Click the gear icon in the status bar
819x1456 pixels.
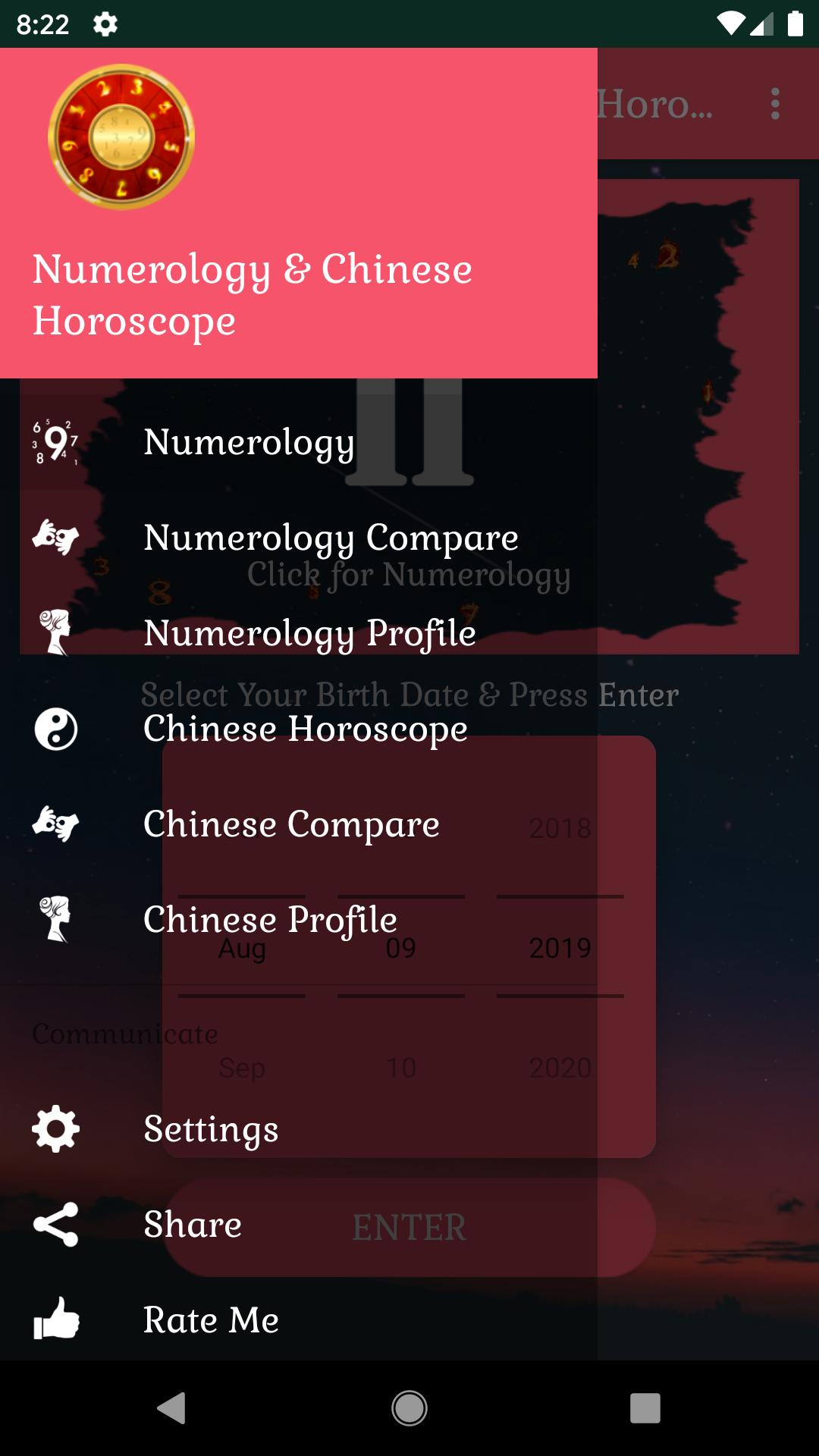(x=103, y=23)
